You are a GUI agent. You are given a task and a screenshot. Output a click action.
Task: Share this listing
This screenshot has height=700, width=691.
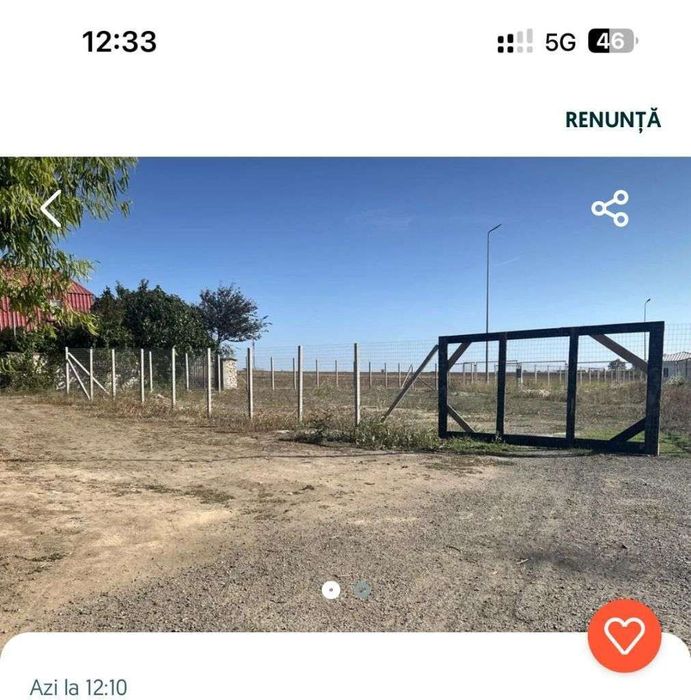point(610,208)
